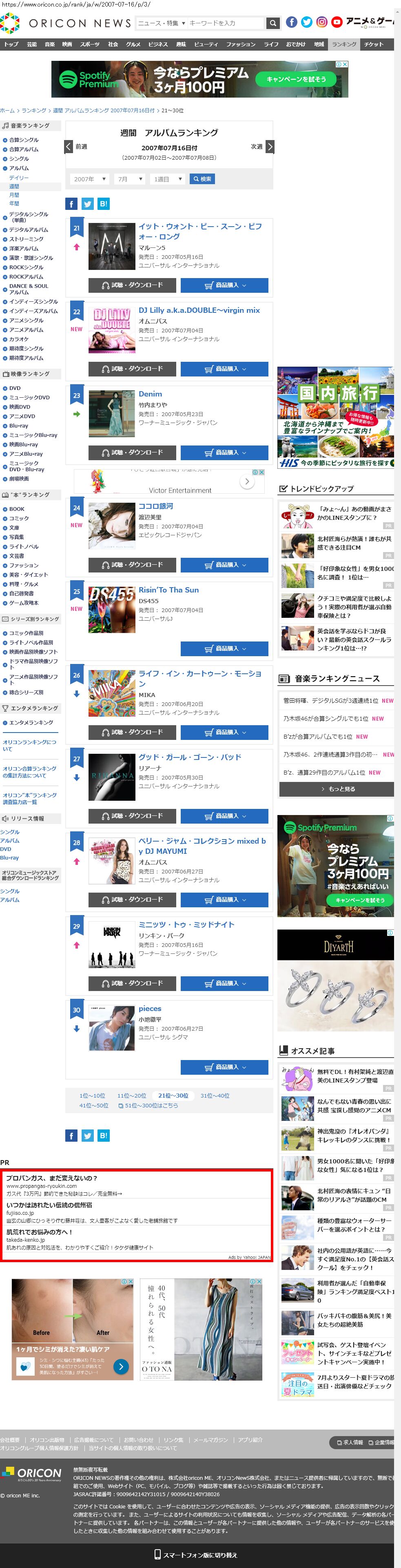
Task: Expand the 2007年 year dropdown
Action: pyautogui.click(x=89, y=179)
